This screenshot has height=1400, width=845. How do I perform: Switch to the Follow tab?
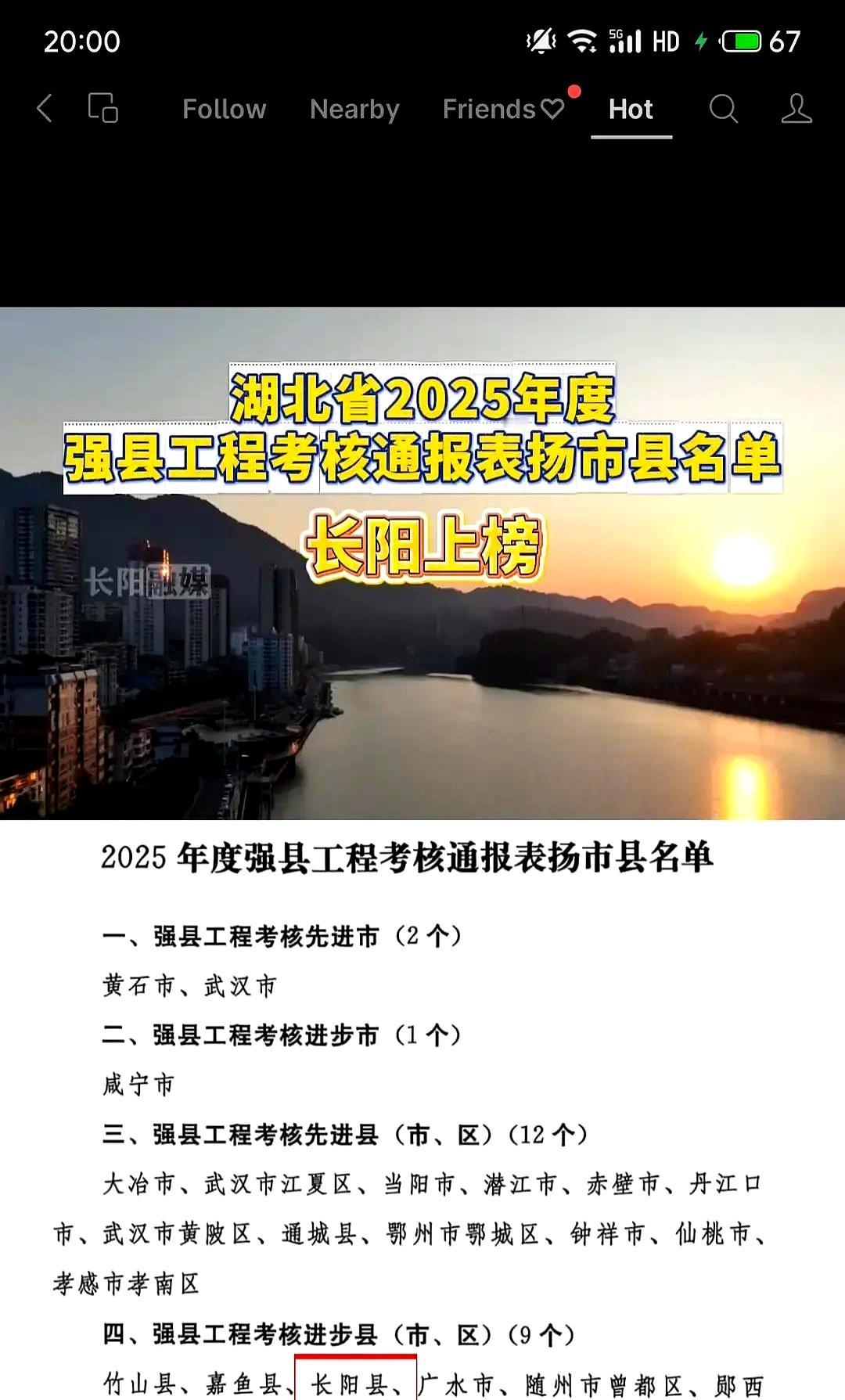tap(224, 109)
